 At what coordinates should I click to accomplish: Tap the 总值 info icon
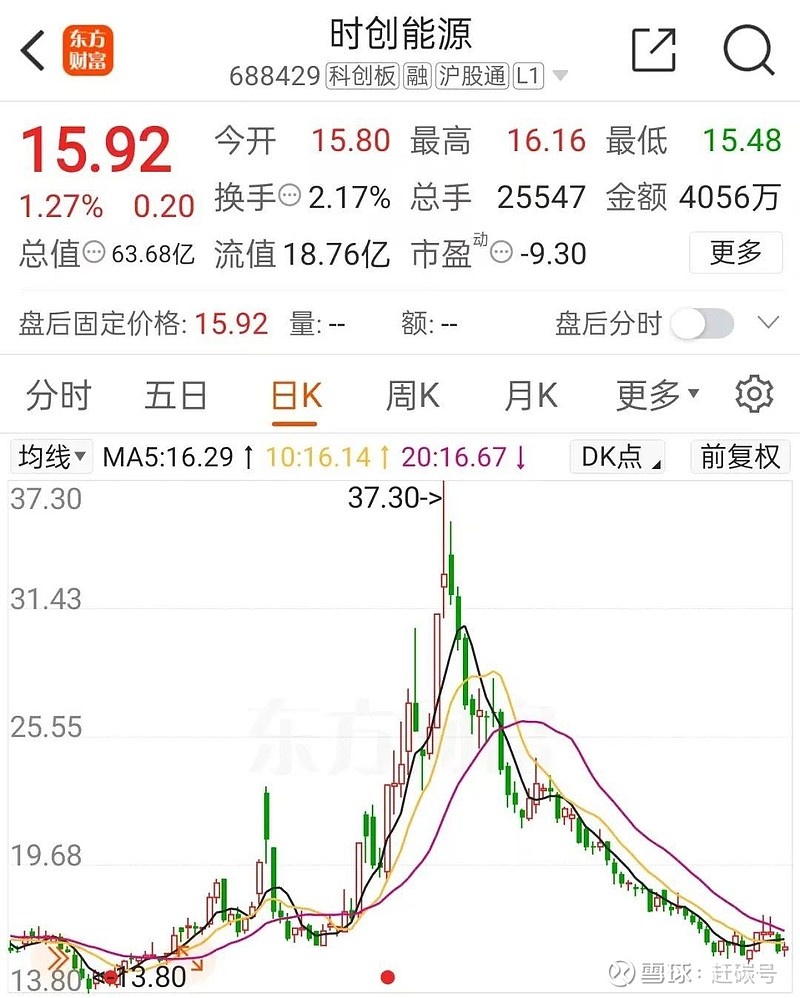pos(94,253)
